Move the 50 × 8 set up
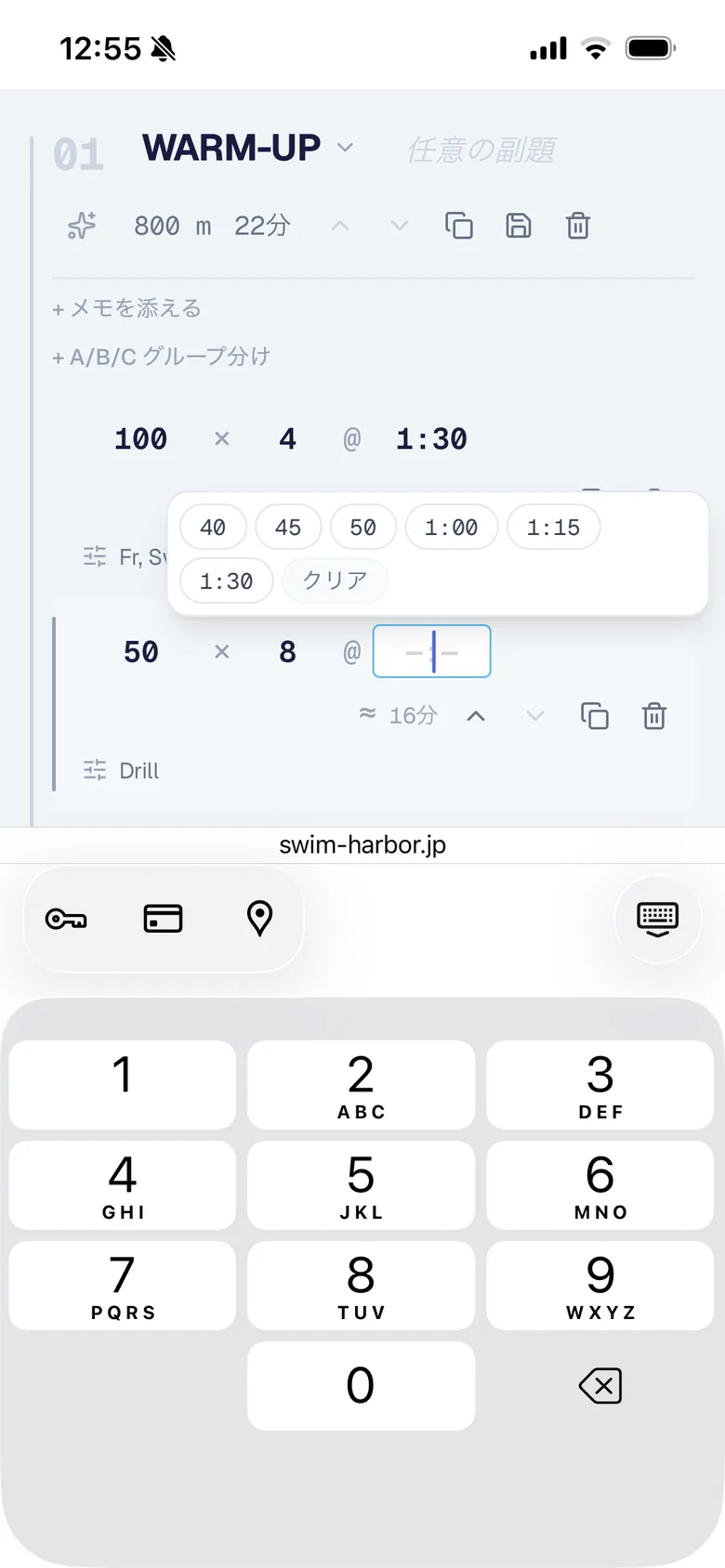This screenshot has width=725, height=1568. point(476,716)
